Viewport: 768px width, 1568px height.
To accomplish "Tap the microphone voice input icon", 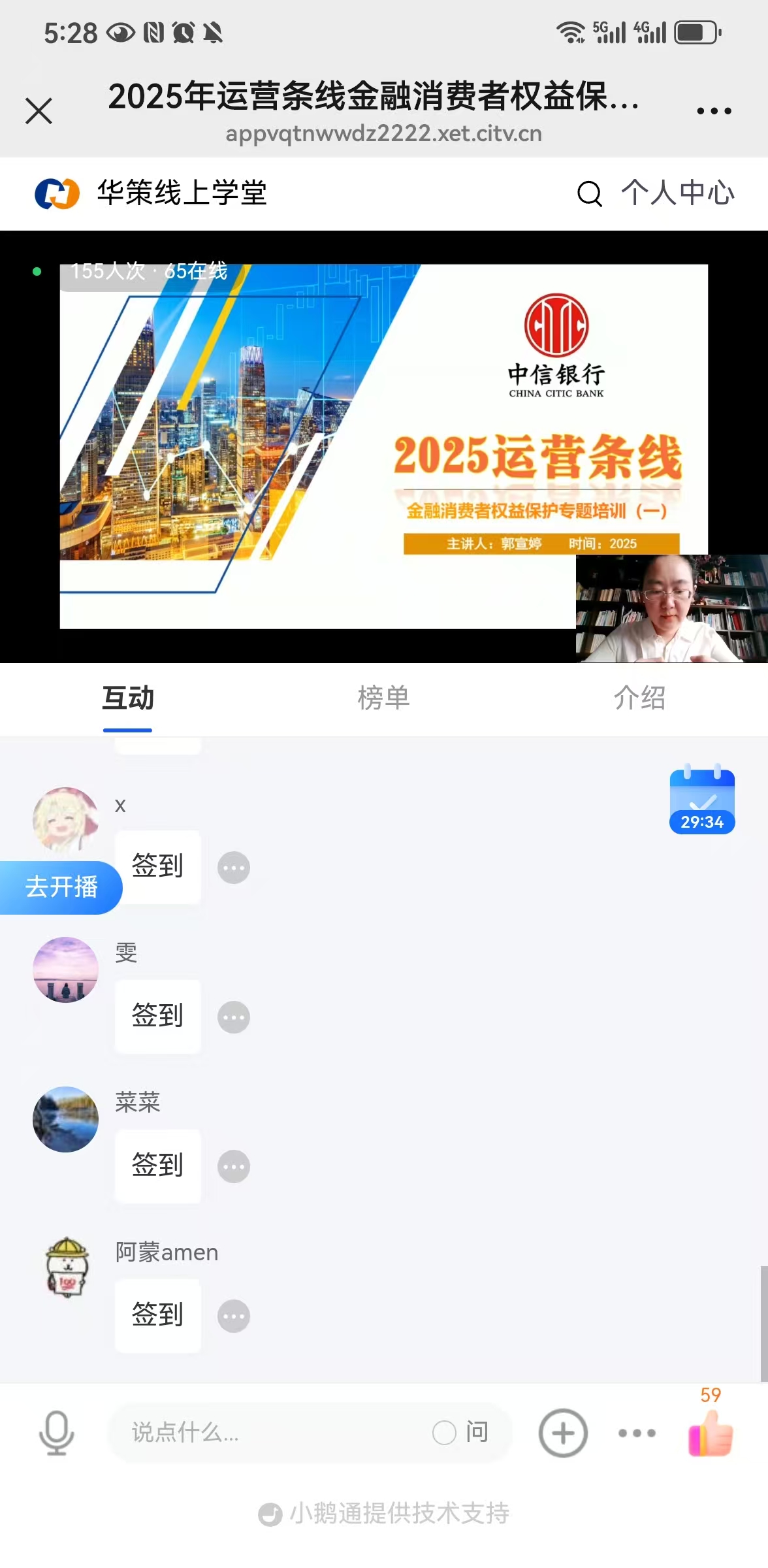I will 57,1433.
